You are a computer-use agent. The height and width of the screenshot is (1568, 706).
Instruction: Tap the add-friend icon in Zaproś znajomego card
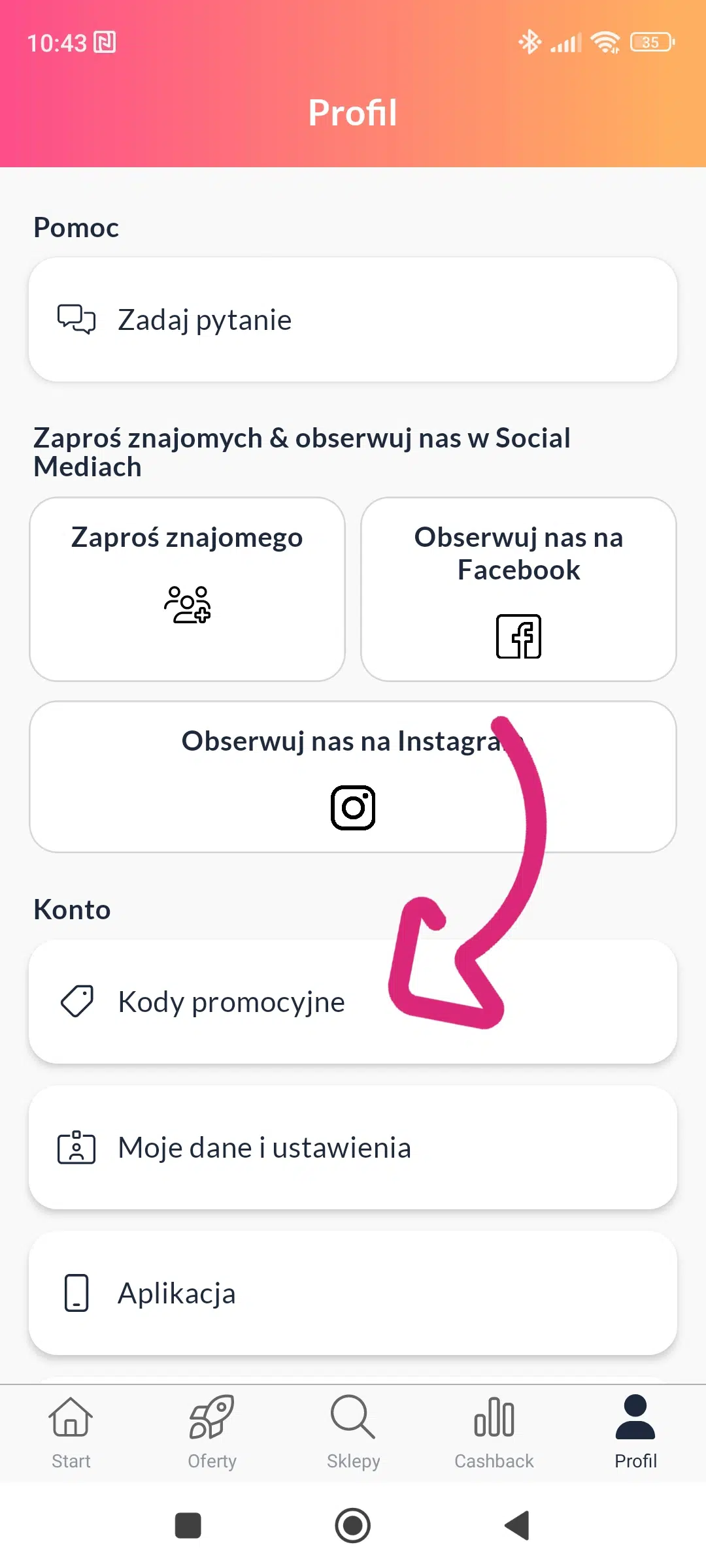[187, 606]
